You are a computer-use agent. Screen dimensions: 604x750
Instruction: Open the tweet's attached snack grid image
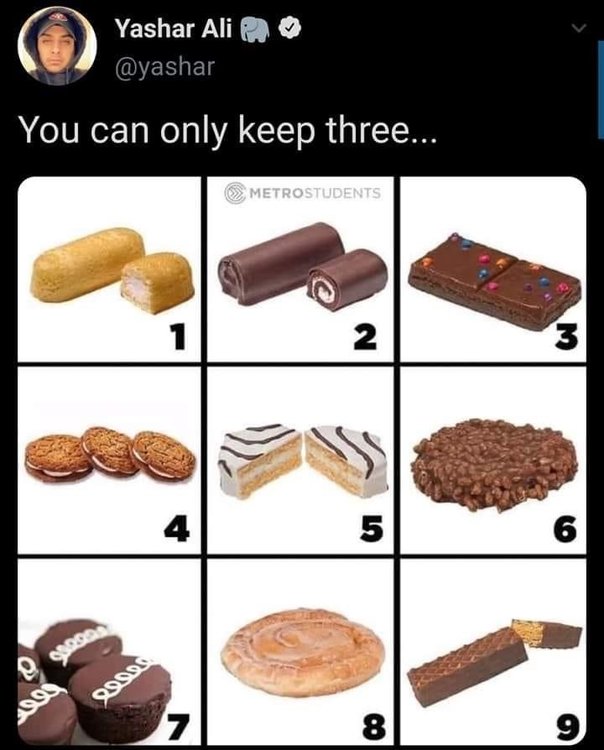click(302, 460)
